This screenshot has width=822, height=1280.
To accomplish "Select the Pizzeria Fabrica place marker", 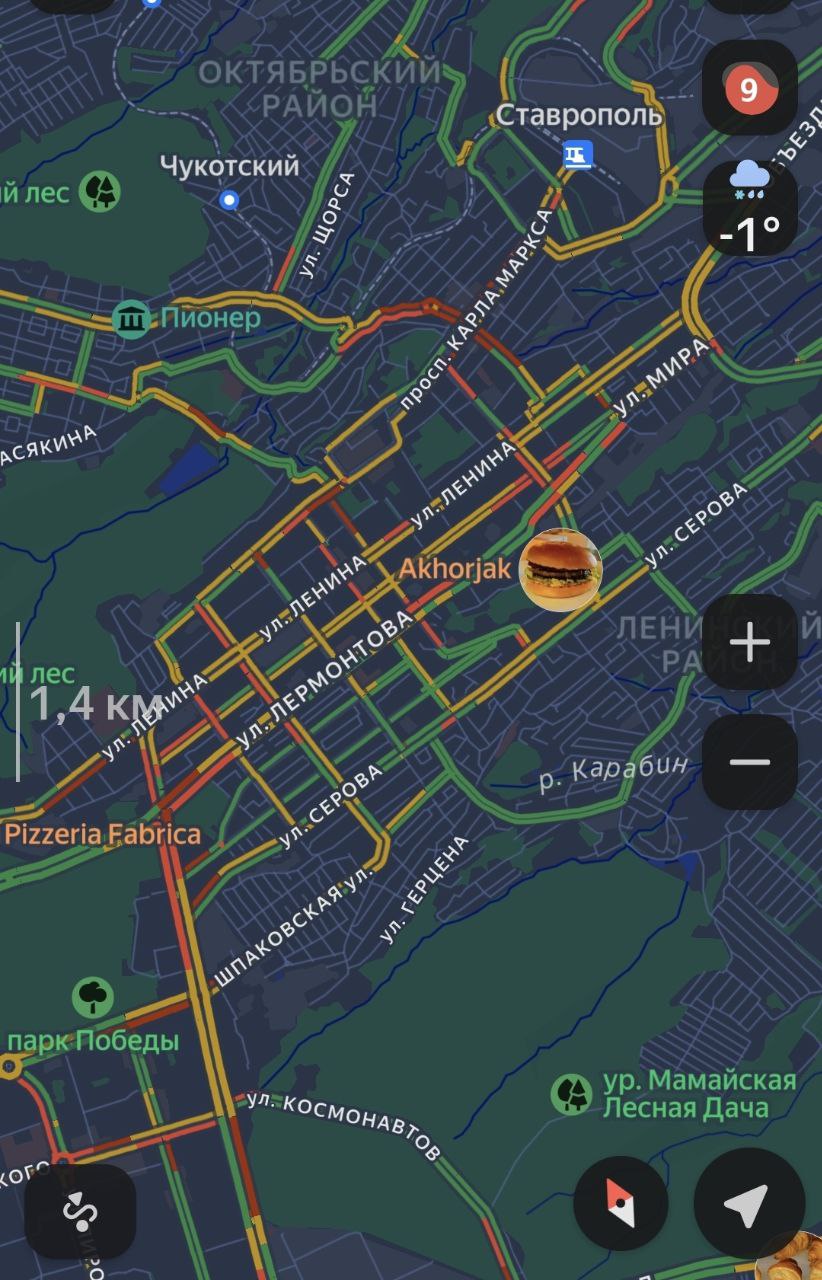I will point(102,834).
